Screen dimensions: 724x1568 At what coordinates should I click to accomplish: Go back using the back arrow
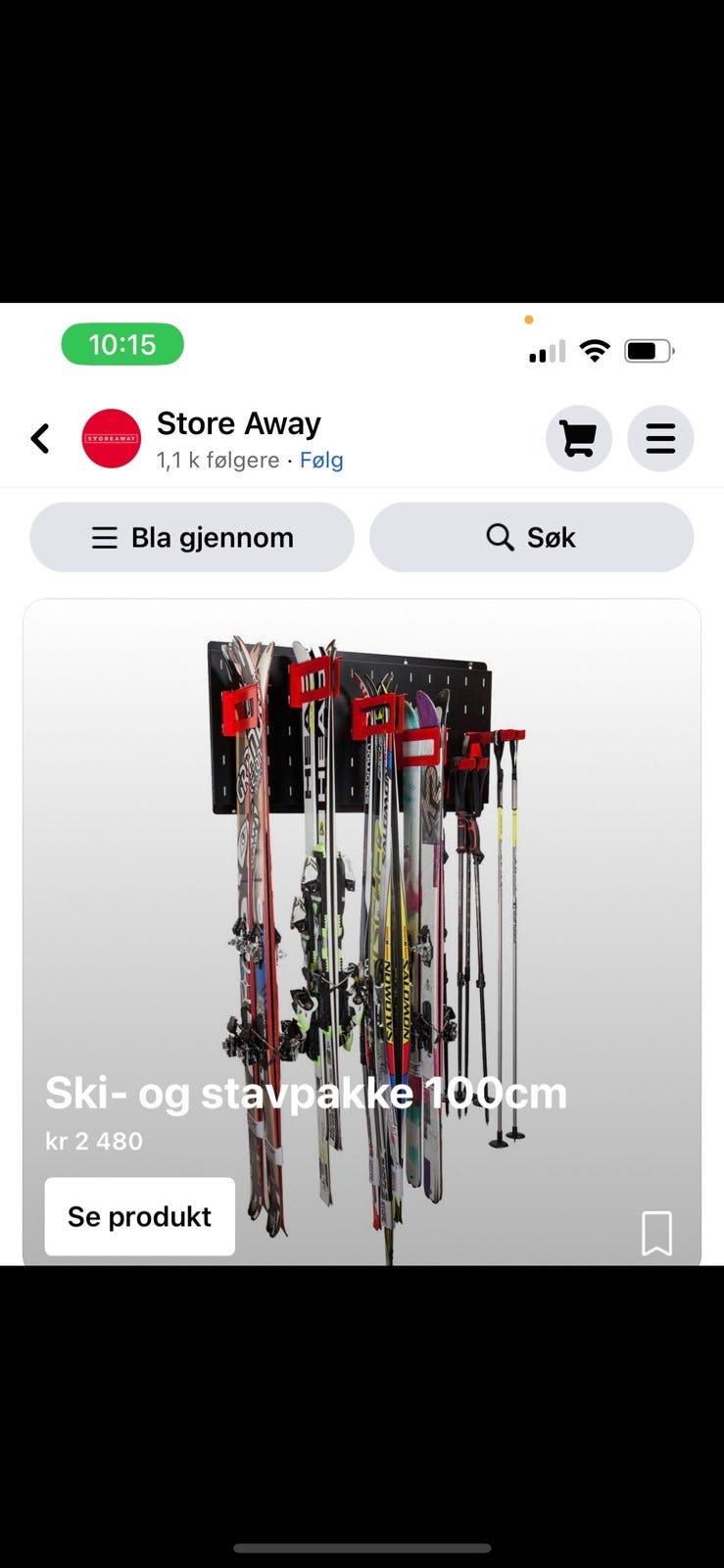[40, 438]
